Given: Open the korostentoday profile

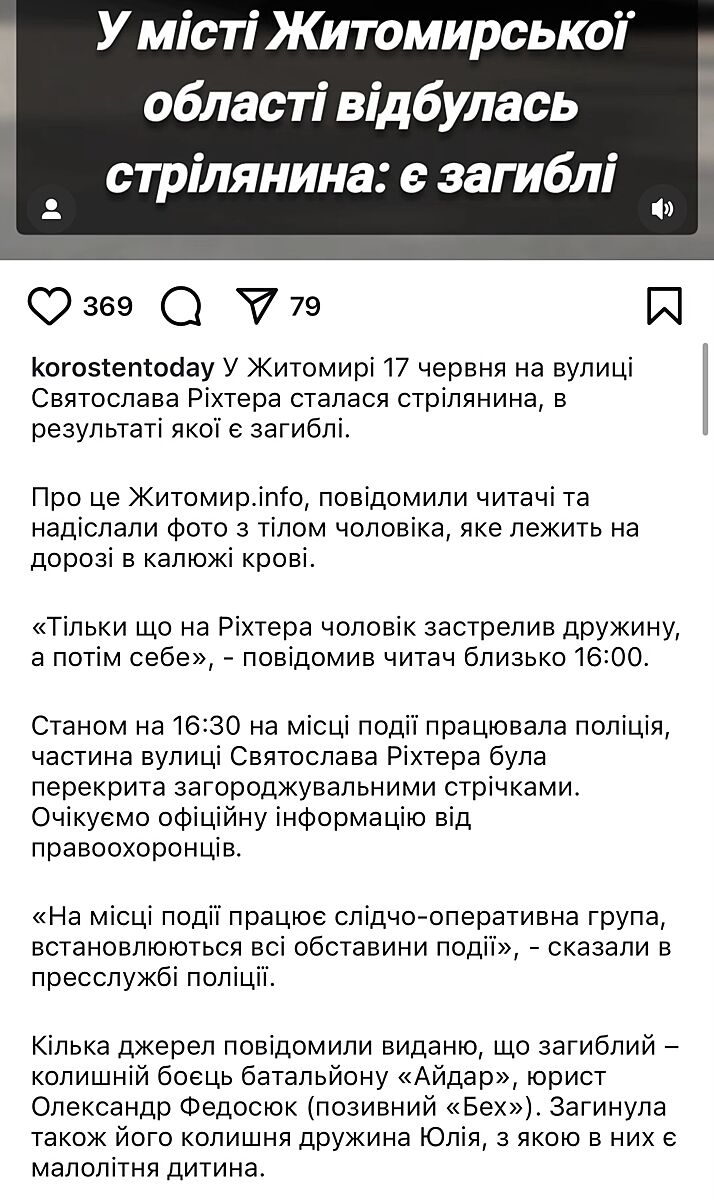Looking at the screenshot, I should point(123,367).
